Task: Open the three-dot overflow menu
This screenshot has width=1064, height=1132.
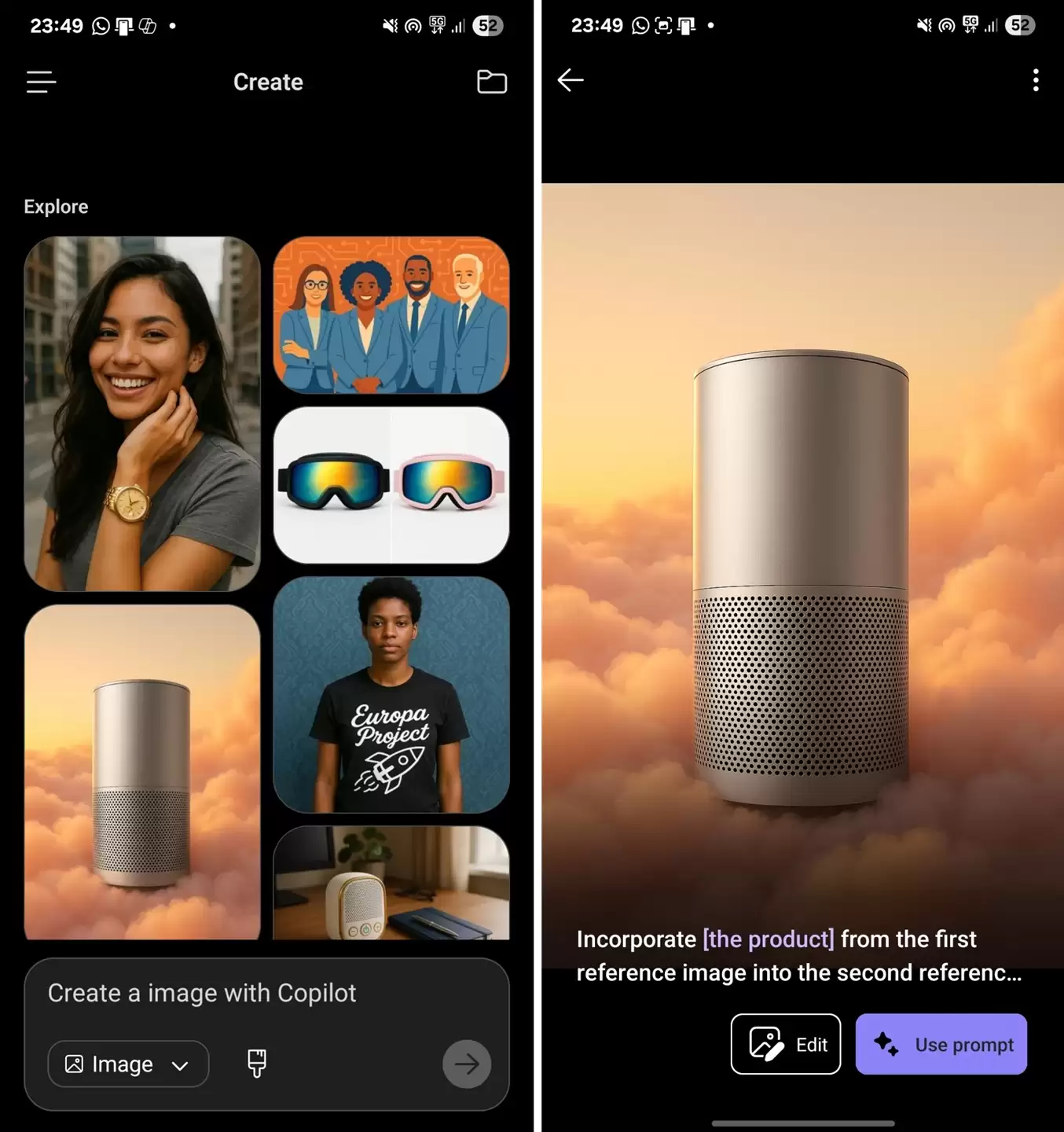Action: pyautogui.click(x=1036, y=80)
